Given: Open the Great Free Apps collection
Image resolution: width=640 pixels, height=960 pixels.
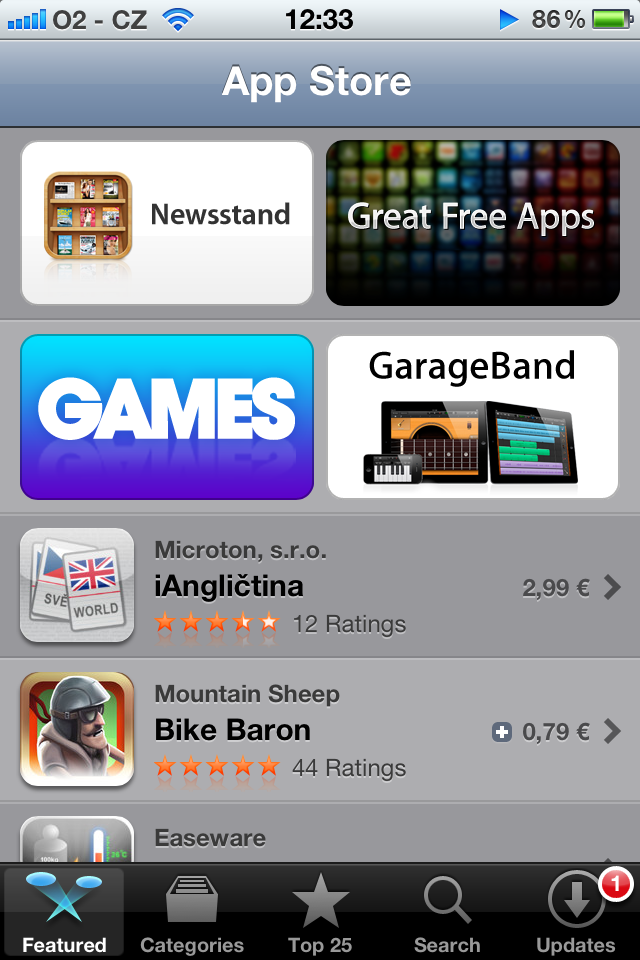Looking at the screenshot, I should click(x=473, y=222).
